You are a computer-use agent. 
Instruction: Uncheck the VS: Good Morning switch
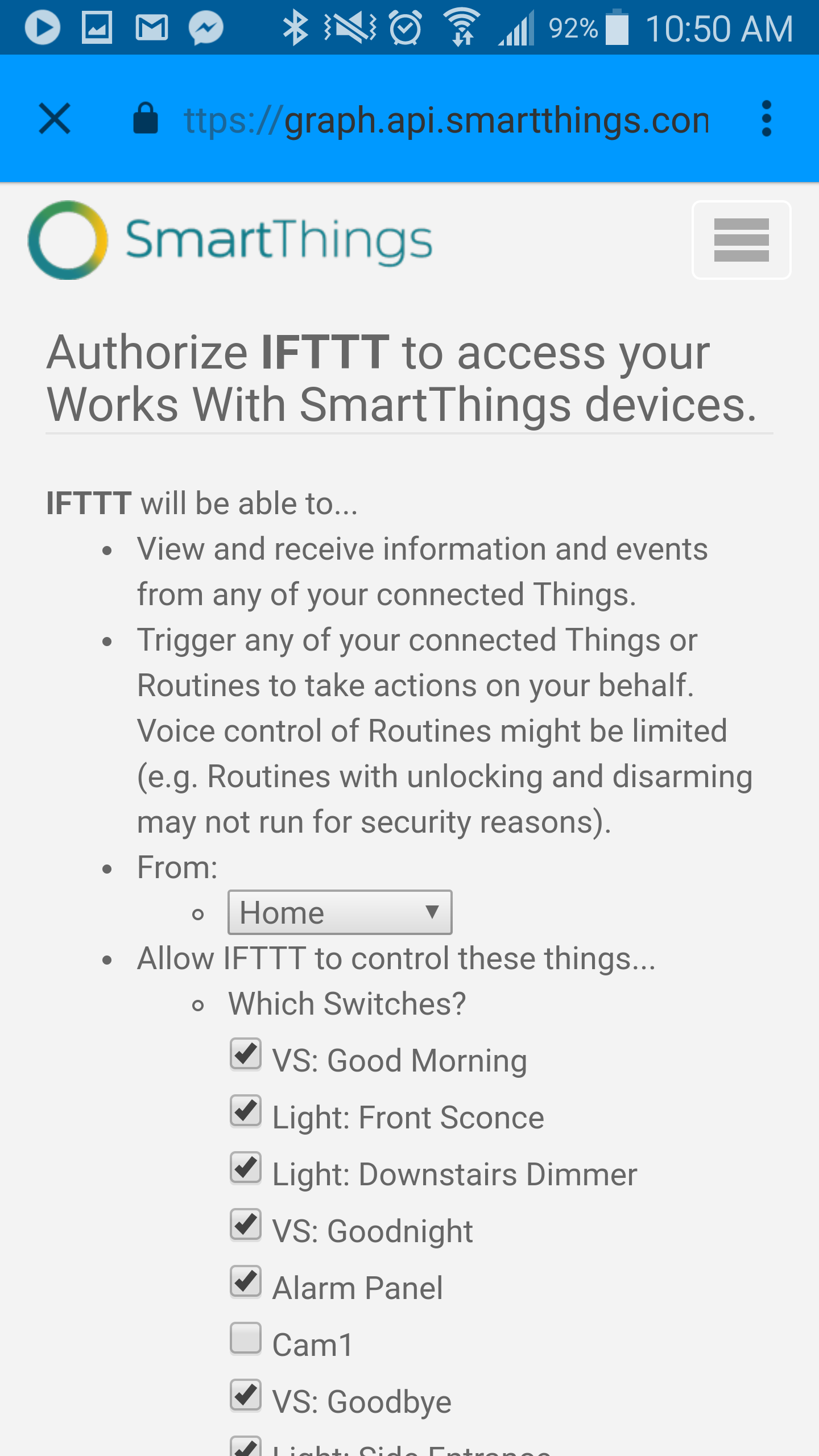click(246, 1054)
